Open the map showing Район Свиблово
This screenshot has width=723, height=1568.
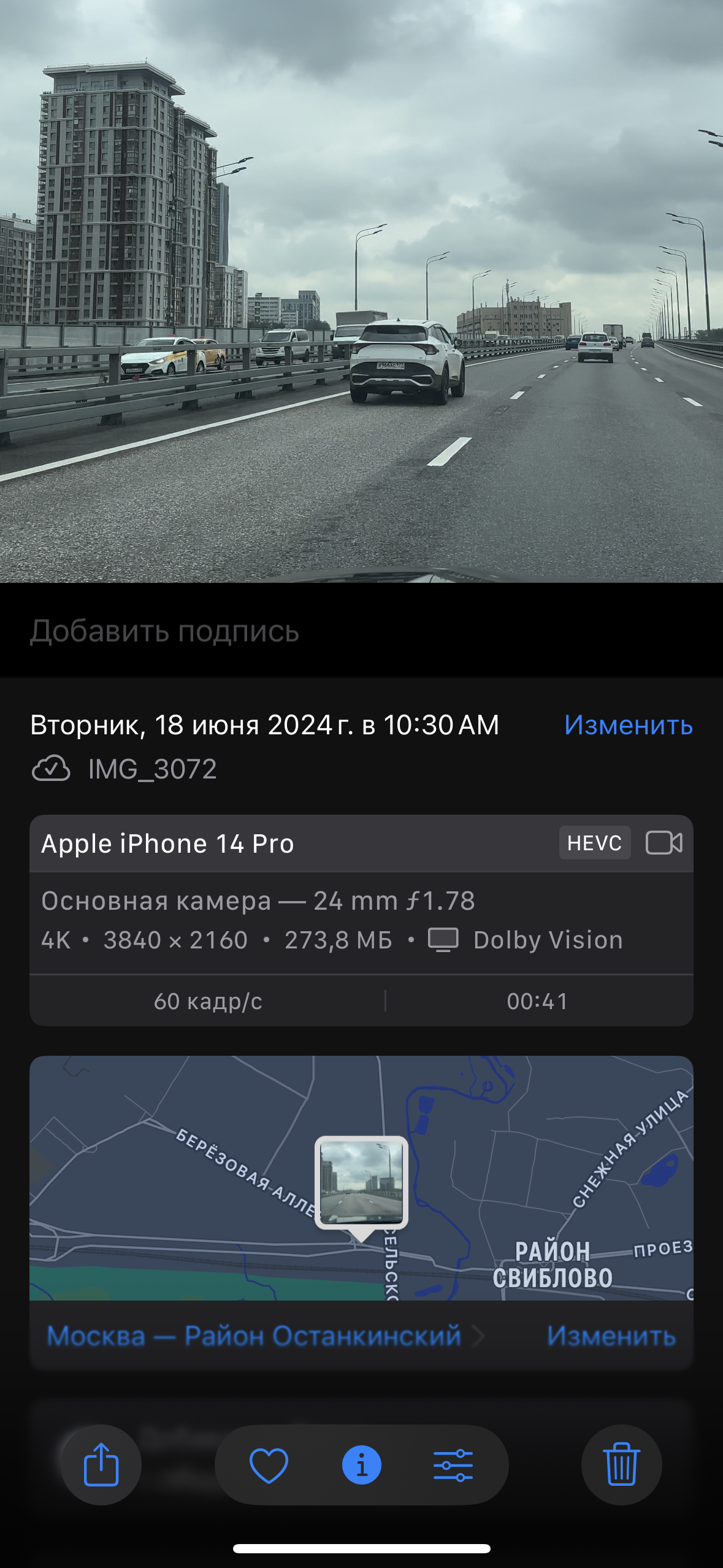point(361,1178)
